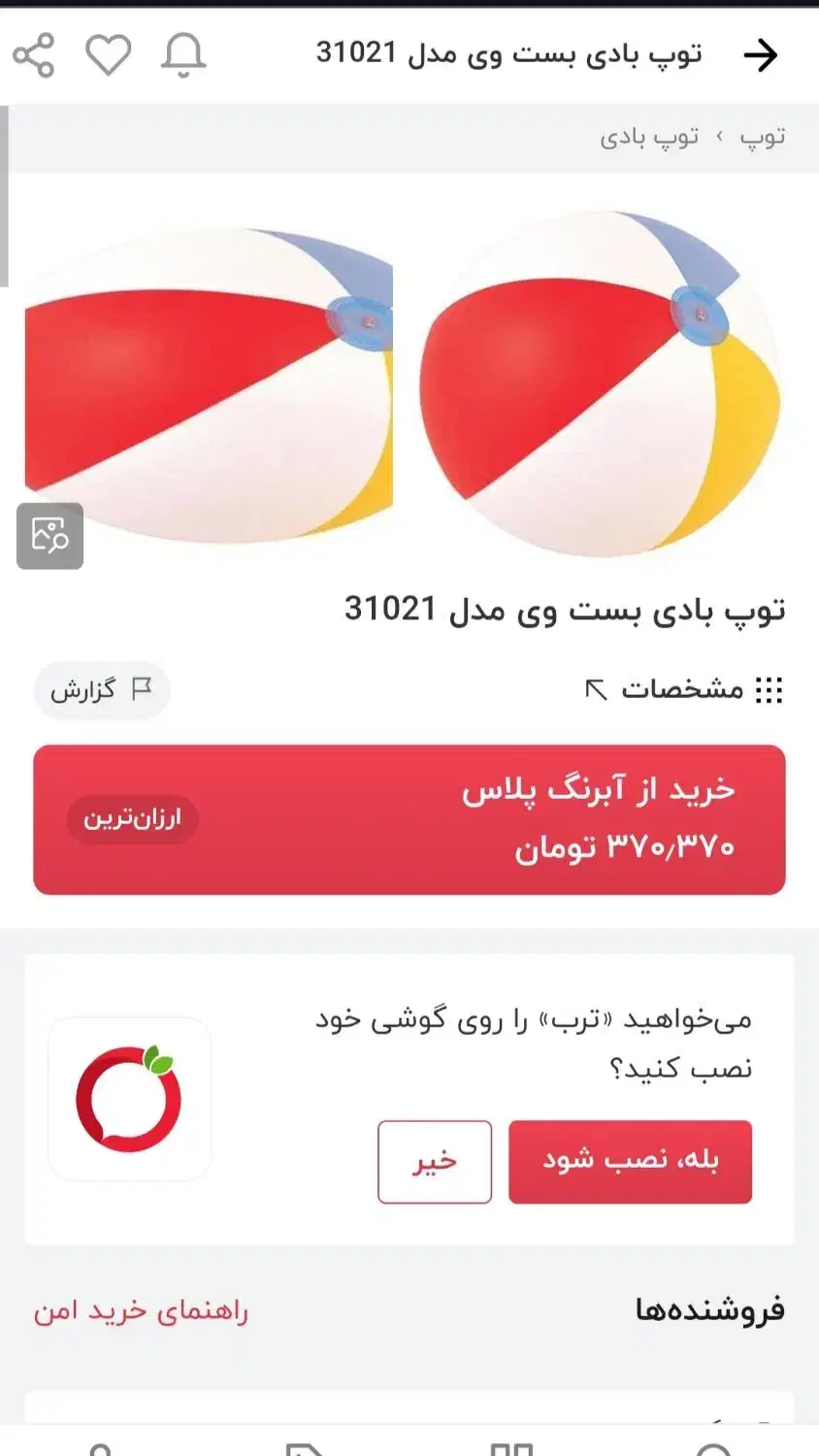Viewport: 819px width, 1456px height.
Task: Dismiss install prompt with خیر
Action: (x=435, y=1162)
